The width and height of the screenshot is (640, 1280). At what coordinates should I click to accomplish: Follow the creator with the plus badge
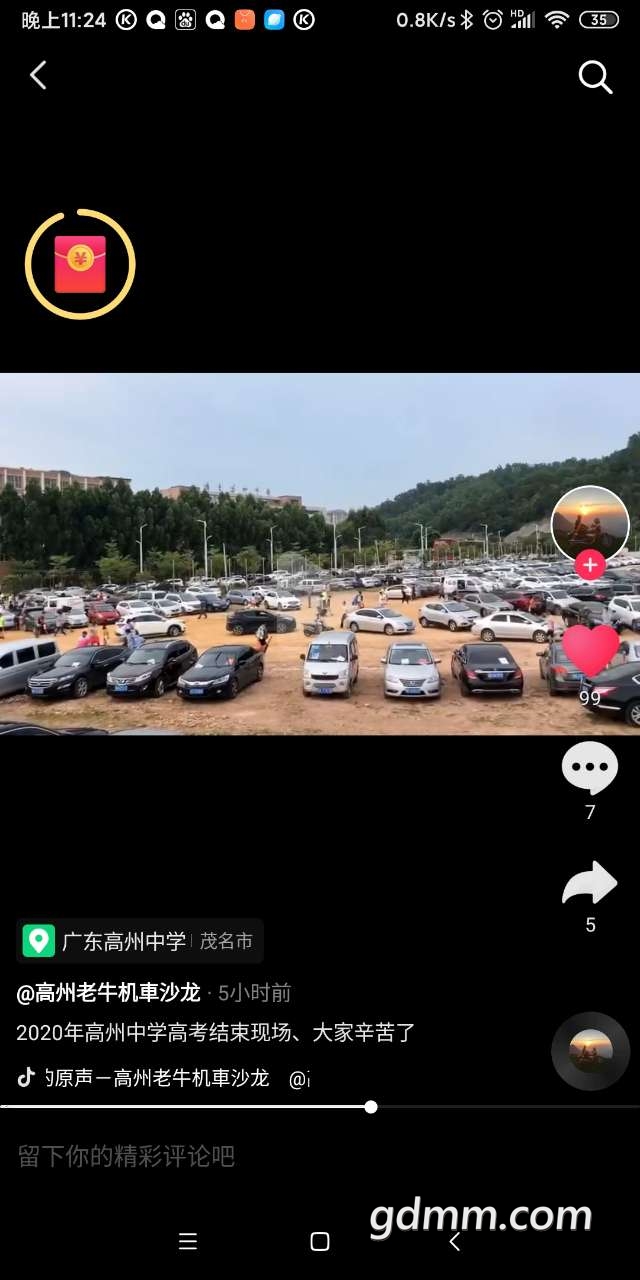point(590,565)
